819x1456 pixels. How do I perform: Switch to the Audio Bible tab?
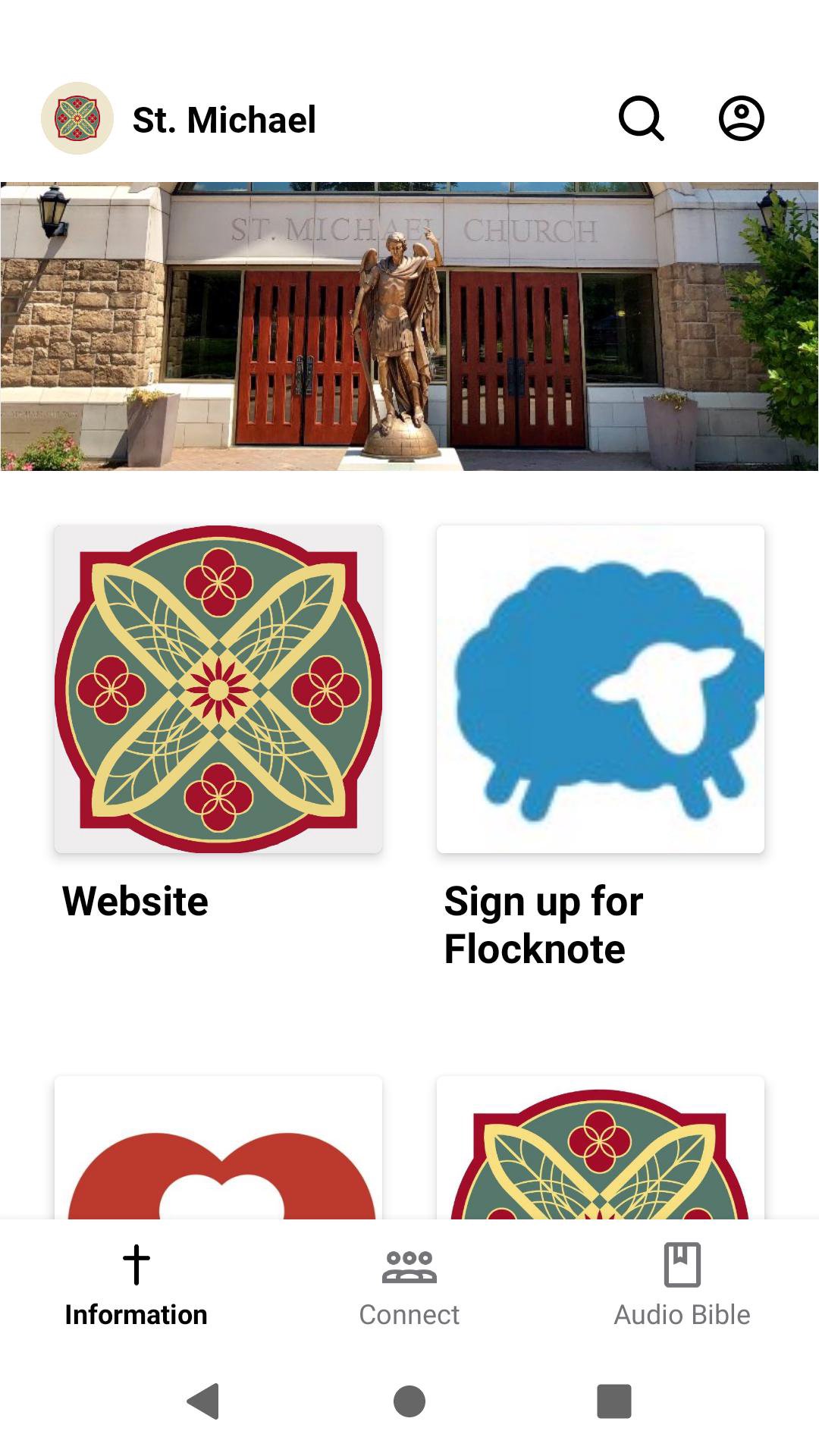(682, 1285)
